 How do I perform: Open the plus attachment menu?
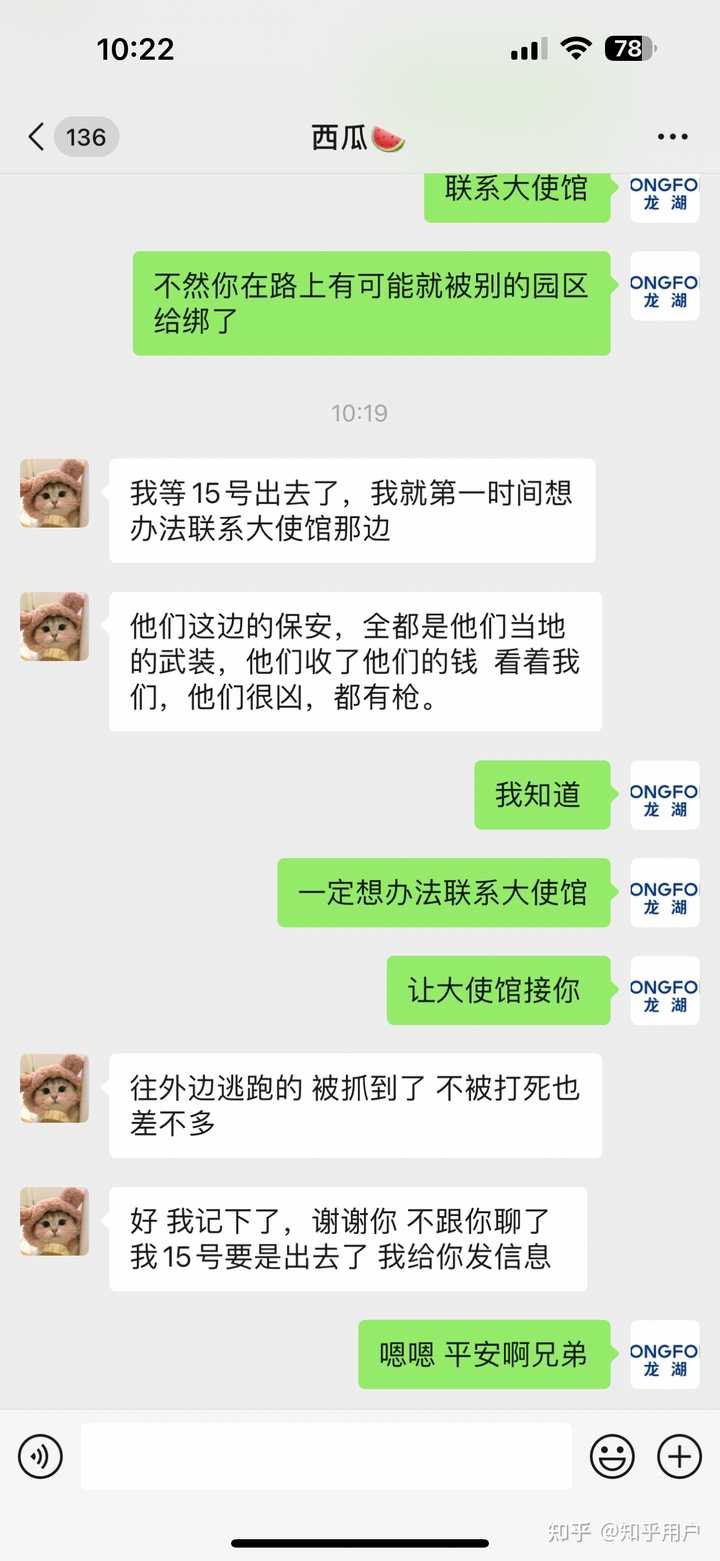point(679,1456)
